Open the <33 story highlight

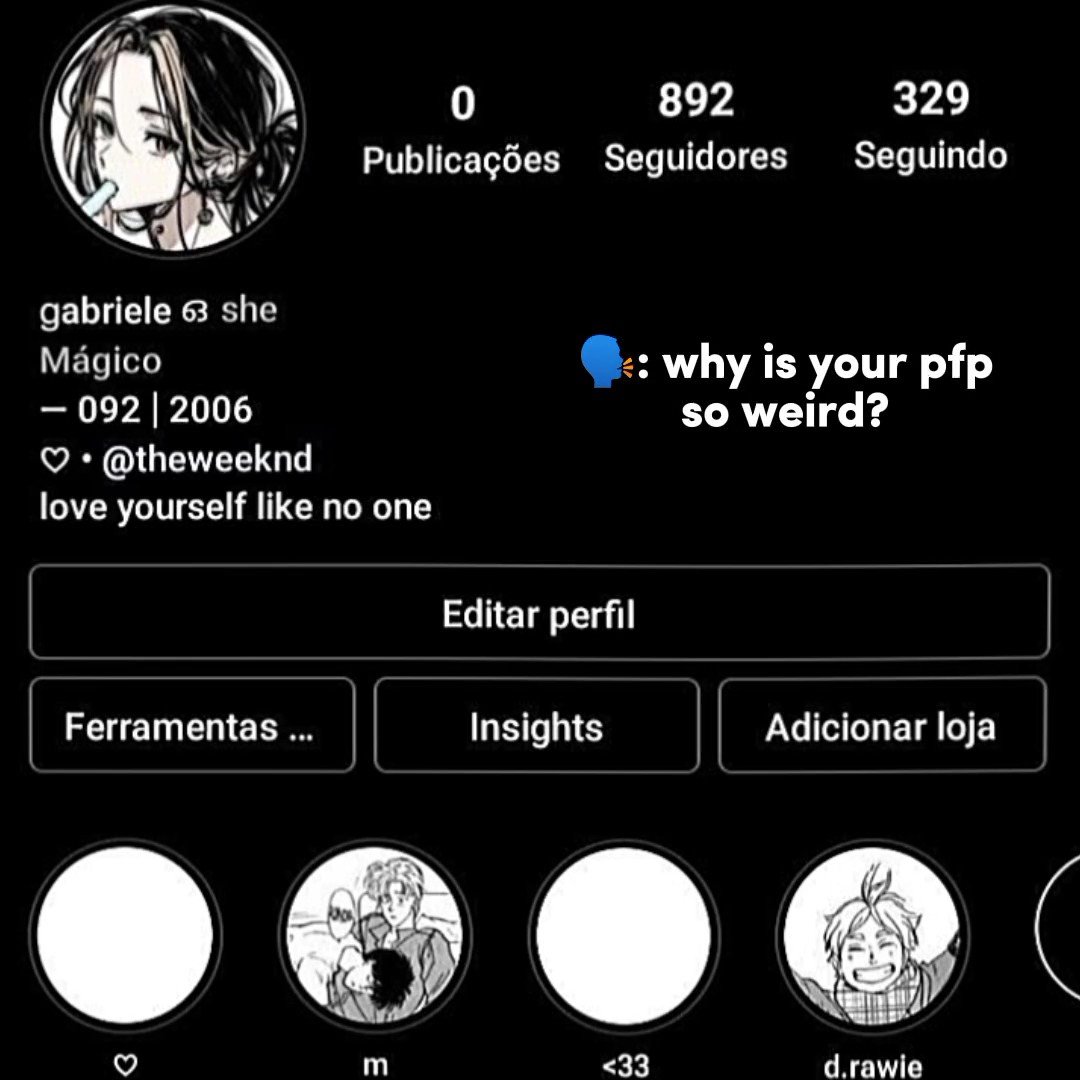[624, 935]
